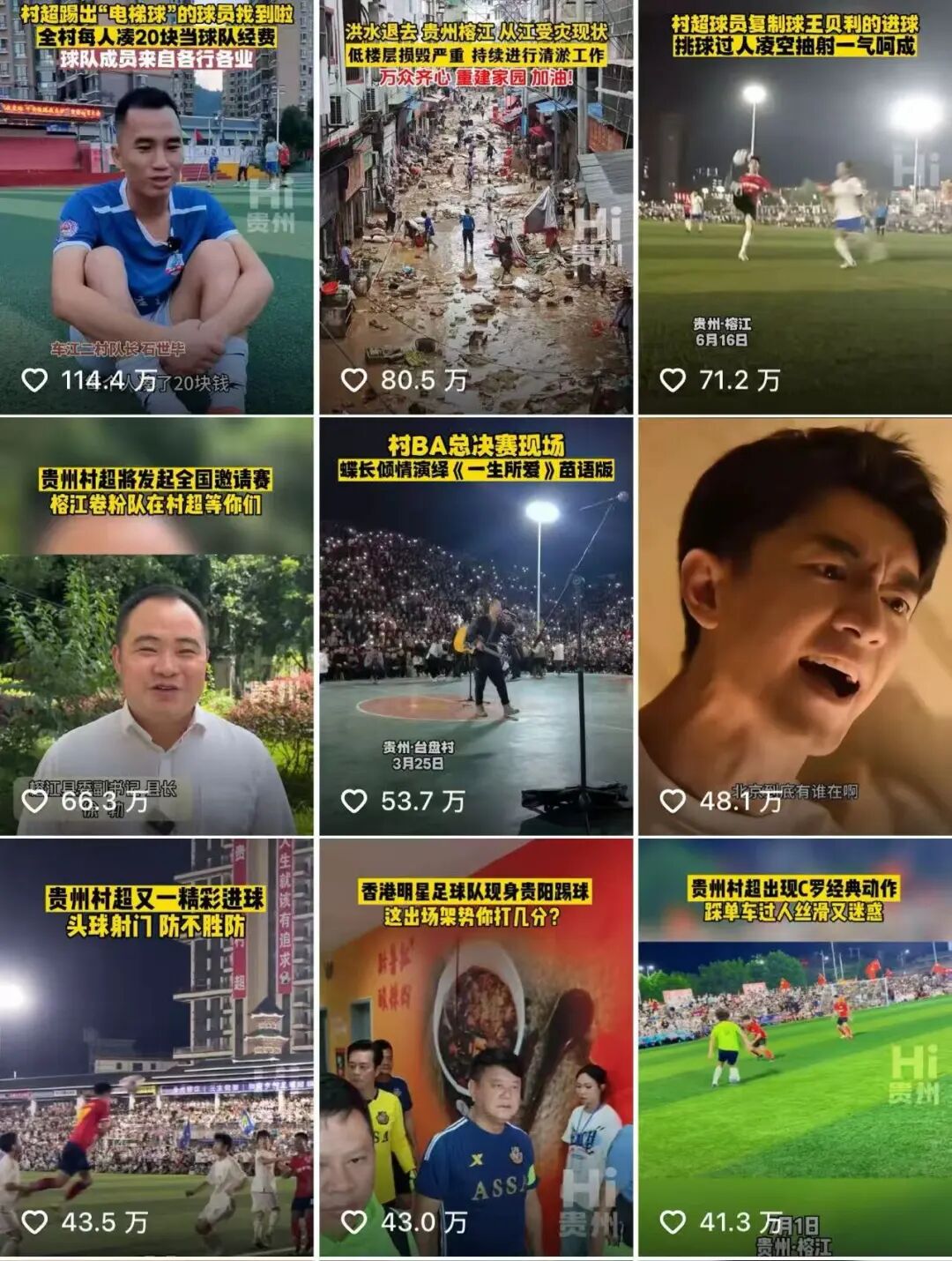Open the 贵州榕江 flood aftermath video
The height and width of the screenshot is (1261, 952).
(x=476, y=207)
